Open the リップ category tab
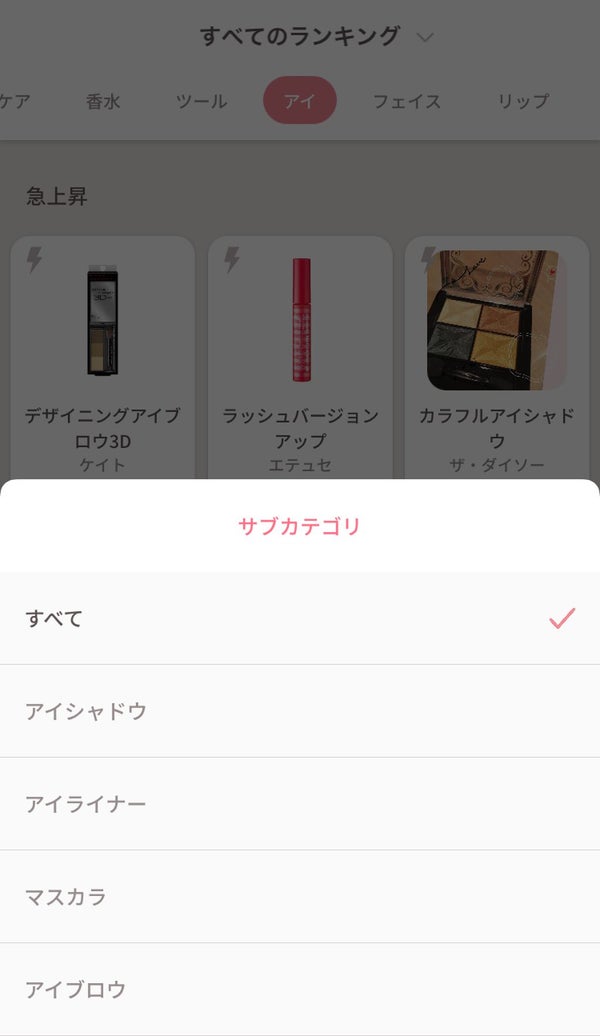The image size is (600, 1036). pos(523,101)
